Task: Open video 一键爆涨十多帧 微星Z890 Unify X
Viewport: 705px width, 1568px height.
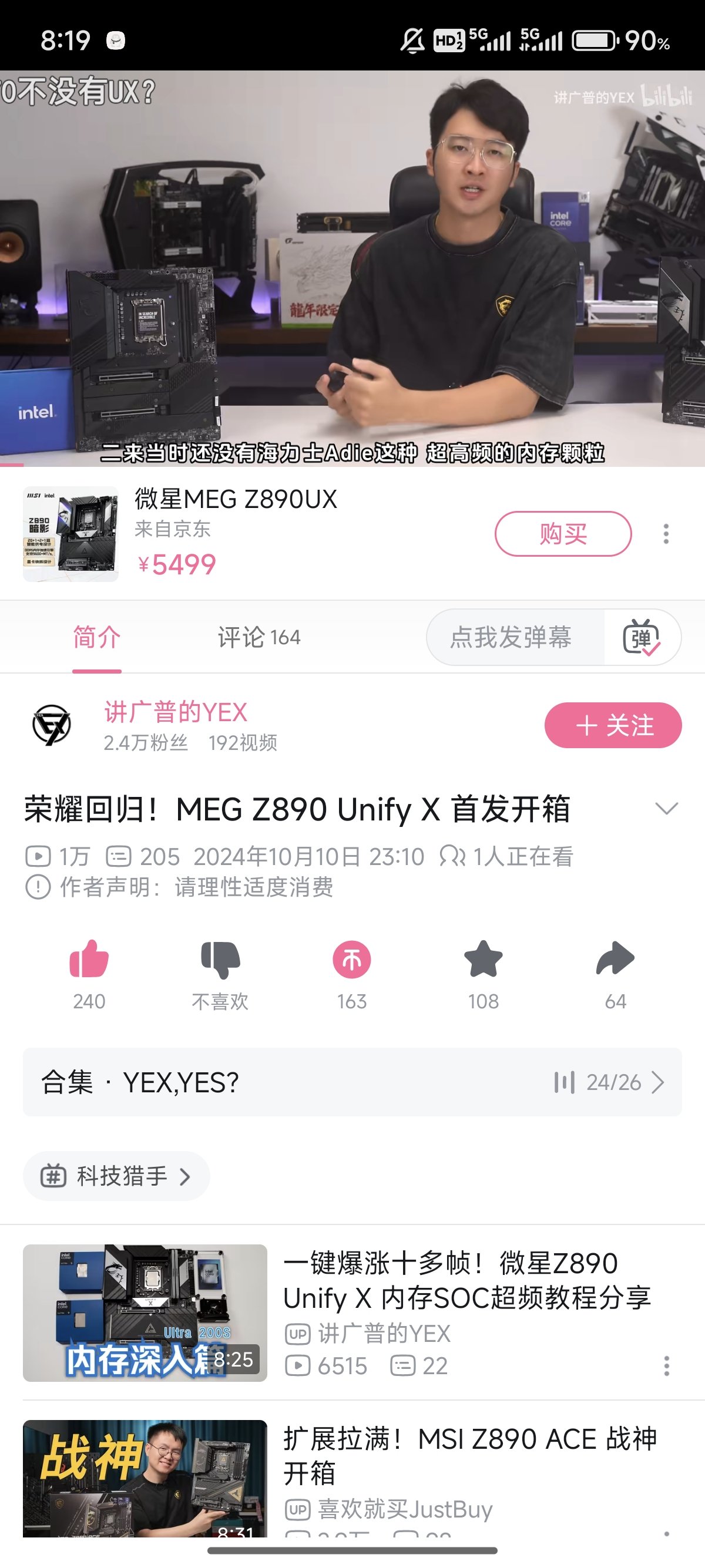Action: [466, 1281]
